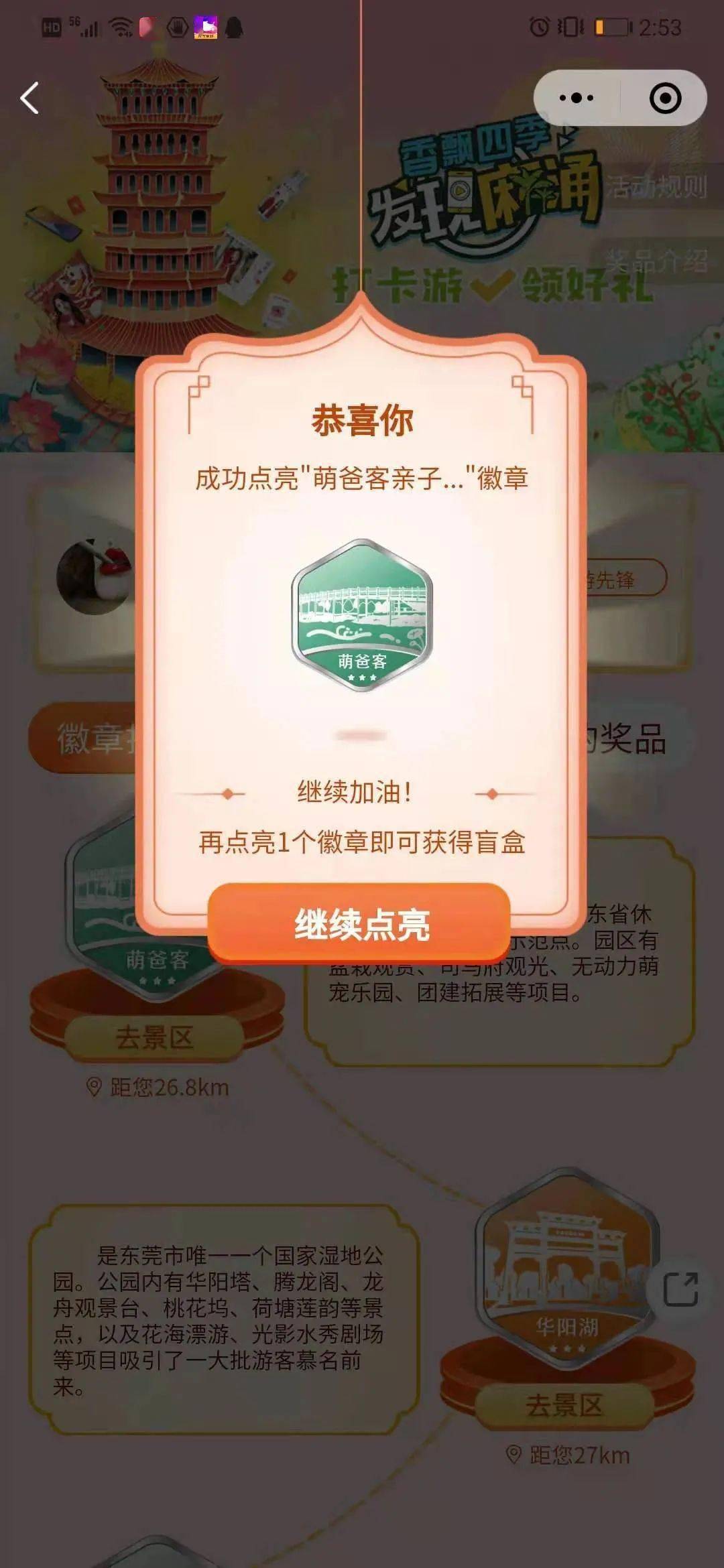
Task: Share the page with the floating share icon
Action: pyautogui.click(x=680, y=1289)
